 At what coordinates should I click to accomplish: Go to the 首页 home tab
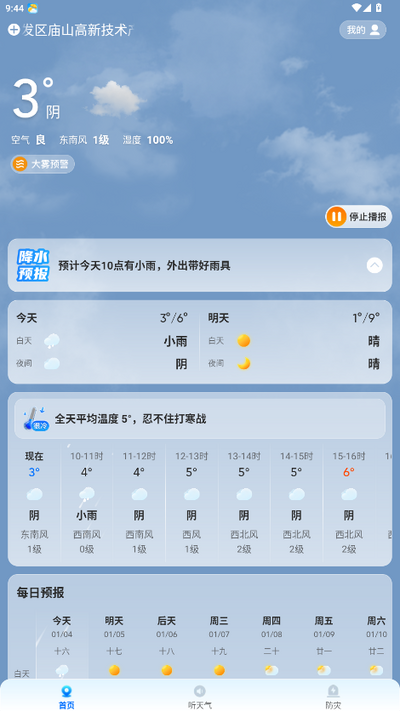(x=67, y=697)
